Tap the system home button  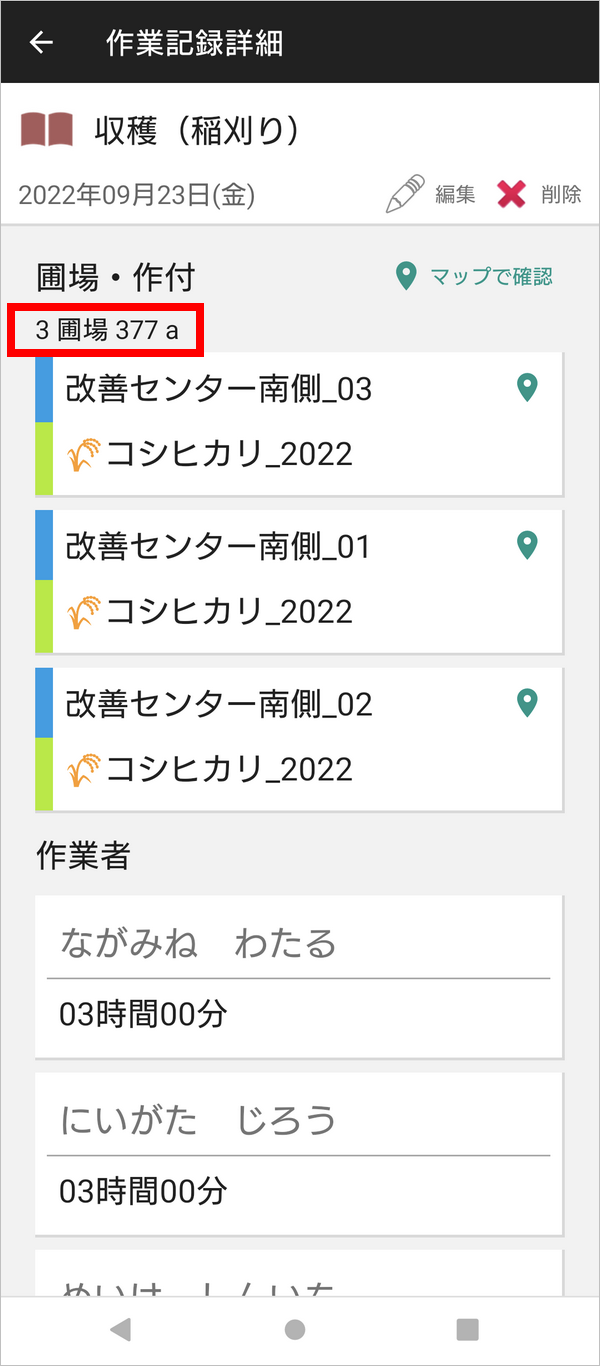click(x=295, y=1329)
